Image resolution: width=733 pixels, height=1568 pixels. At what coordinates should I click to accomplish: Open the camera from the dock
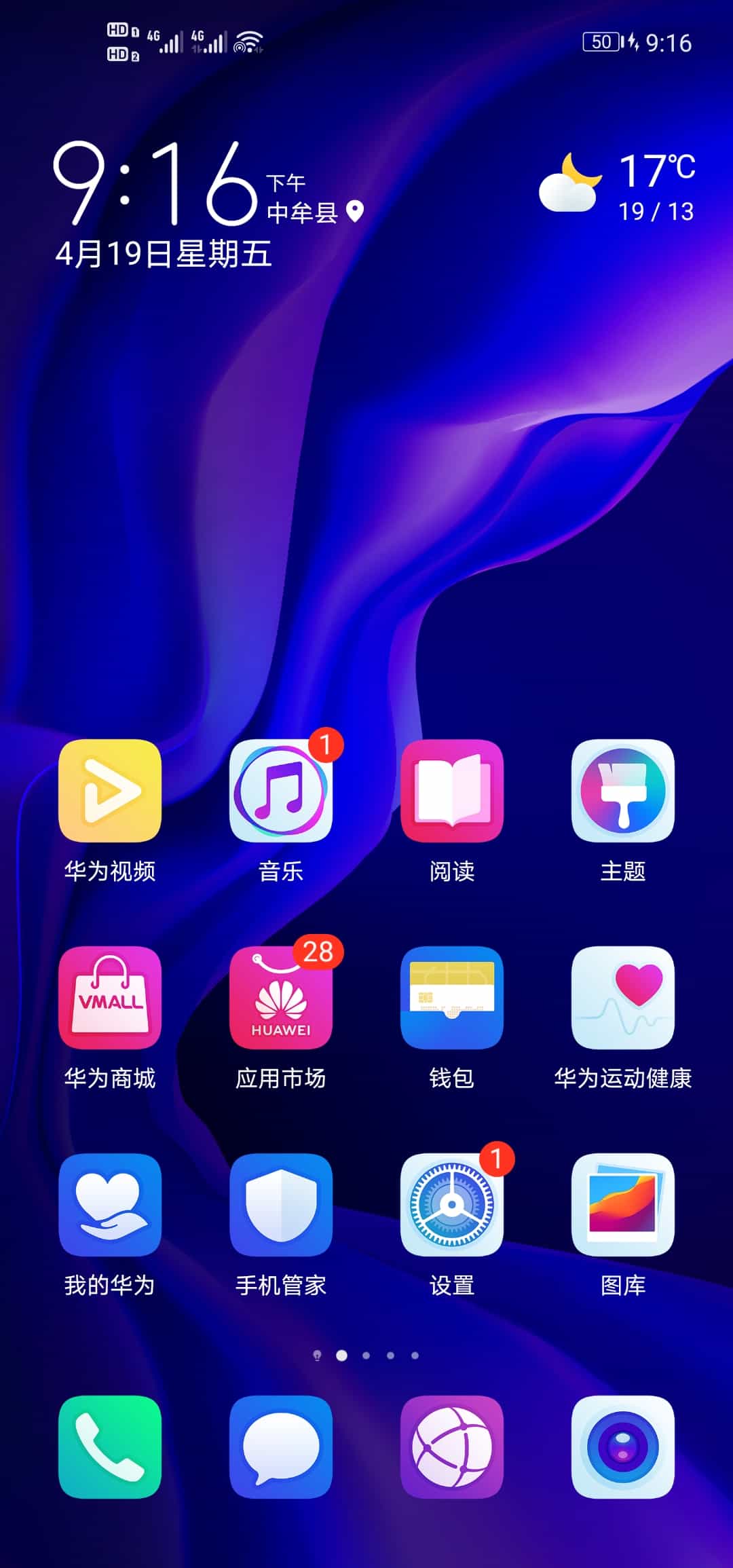click(623, 1447)
